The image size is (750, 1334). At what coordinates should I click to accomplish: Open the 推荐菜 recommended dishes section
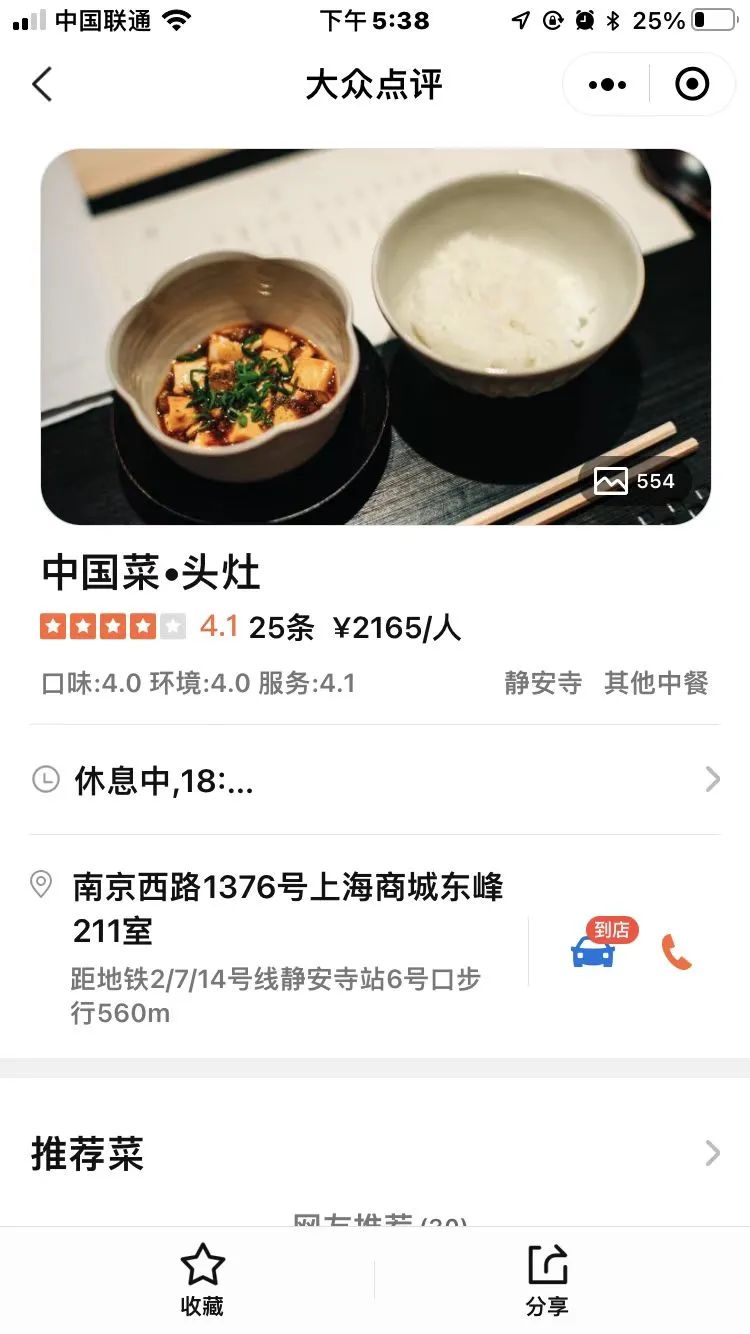pos(375,1154)
